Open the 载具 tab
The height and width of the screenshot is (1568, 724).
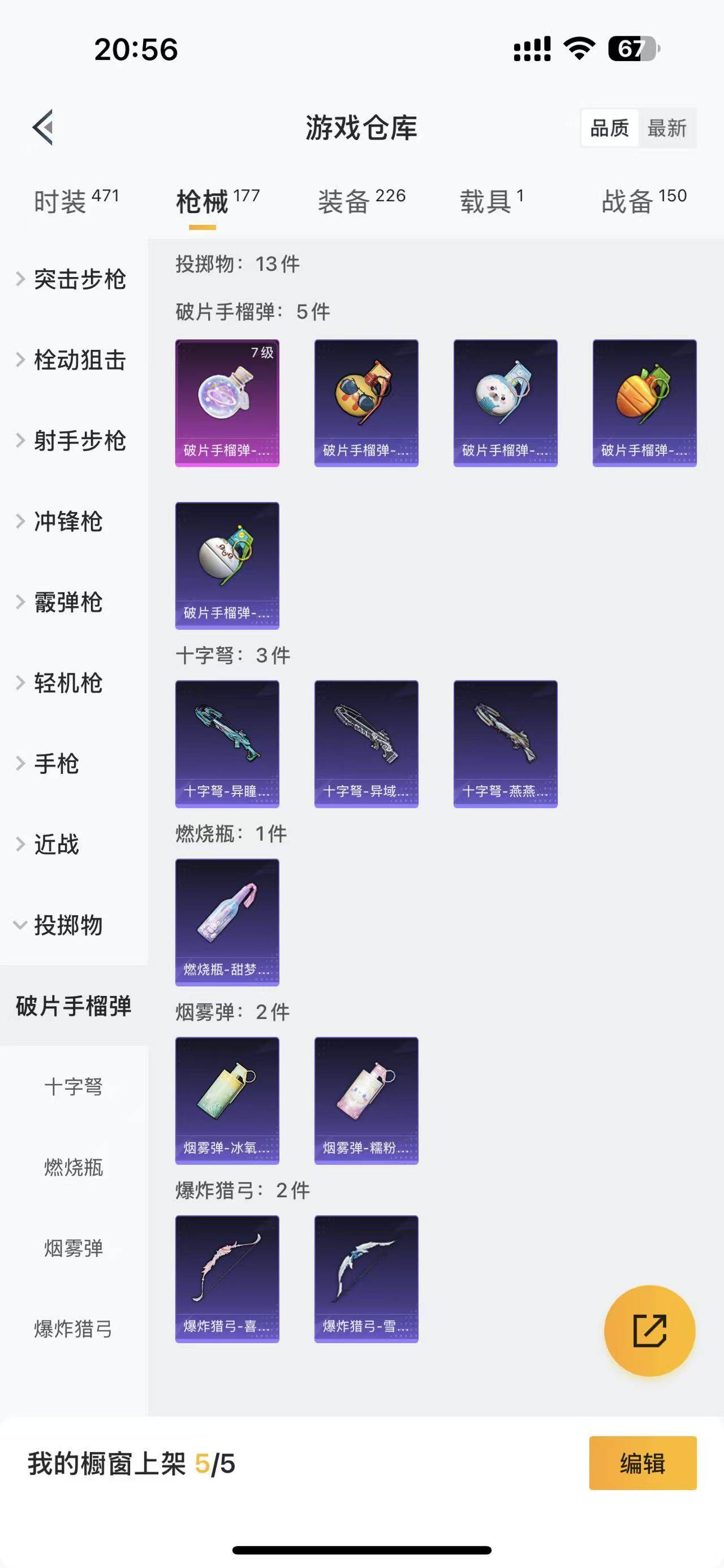click(x=491, y=201)
